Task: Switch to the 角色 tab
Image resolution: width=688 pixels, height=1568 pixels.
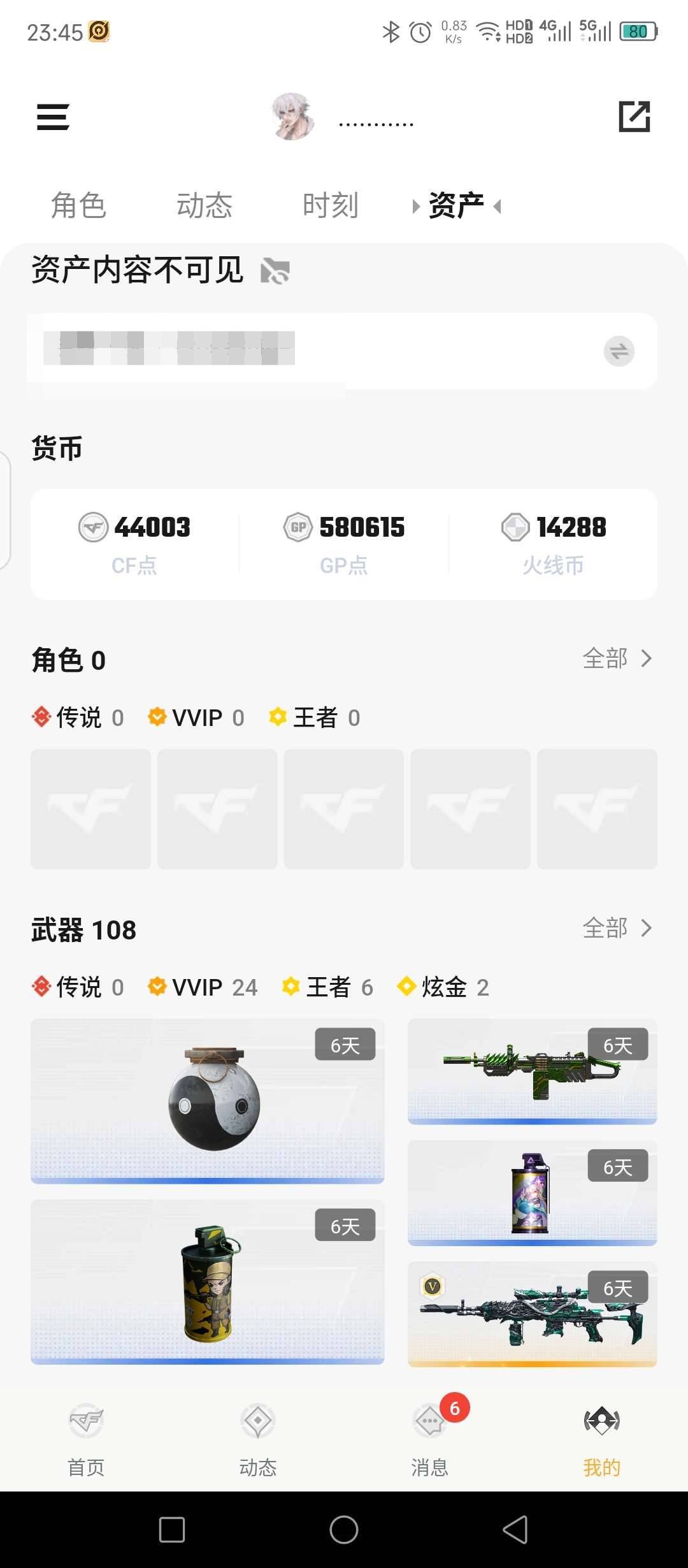Action: (78, 205)
